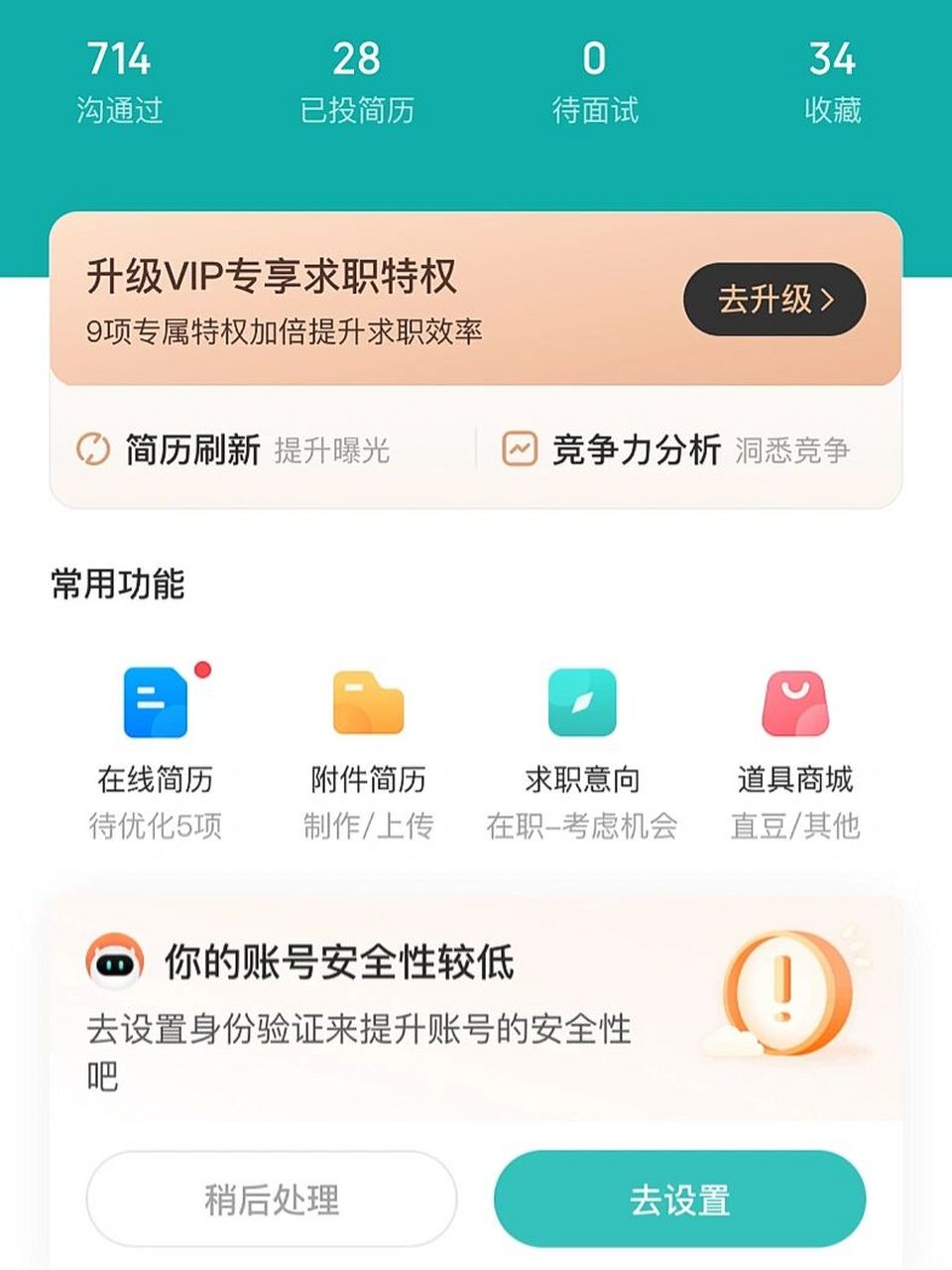Open 在职-考虑机会 job intention status
This screenshot has width=952, height=1270.
coord(583,825)
